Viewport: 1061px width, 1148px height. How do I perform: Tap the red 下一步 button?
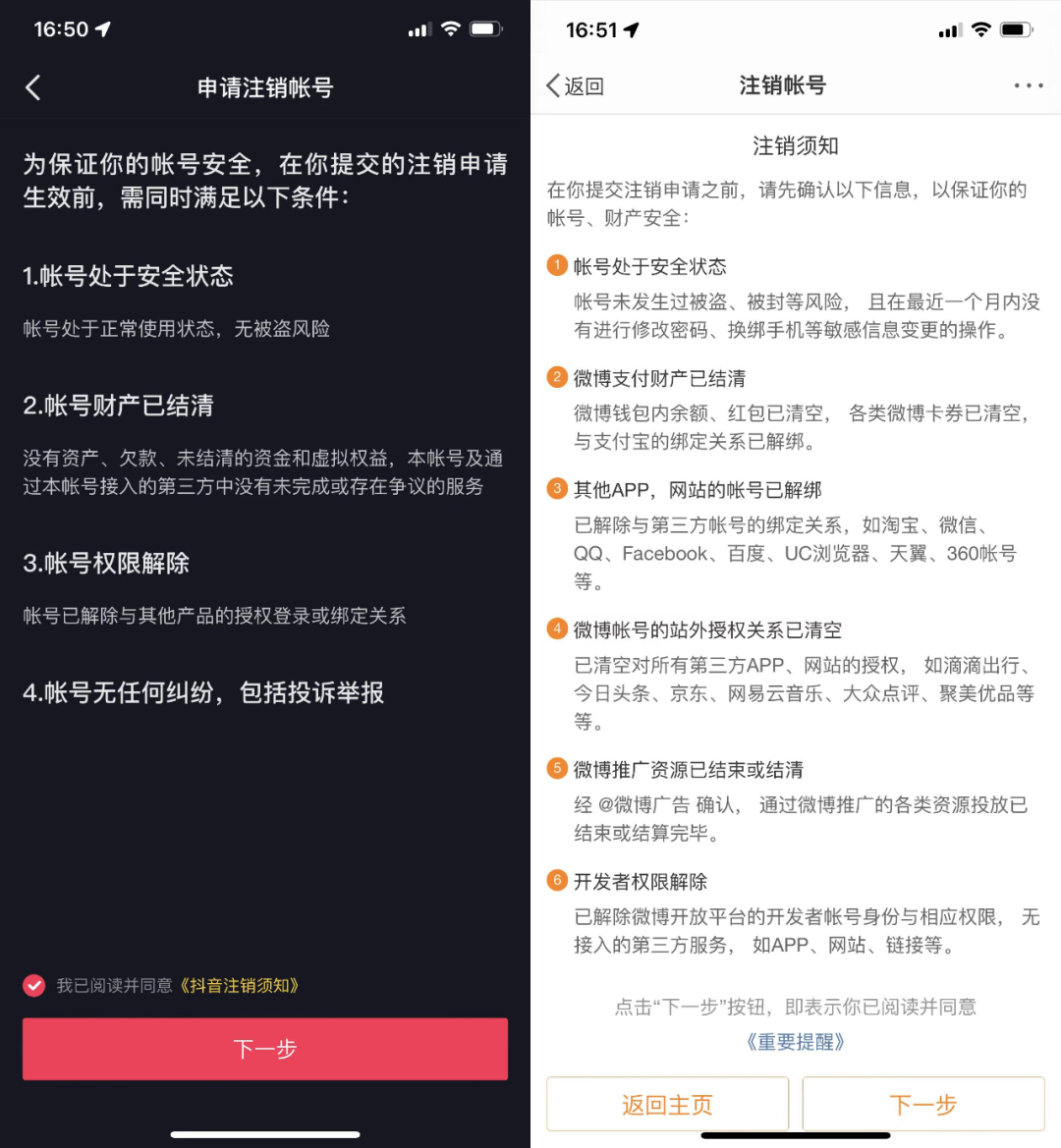point(265,1049)
